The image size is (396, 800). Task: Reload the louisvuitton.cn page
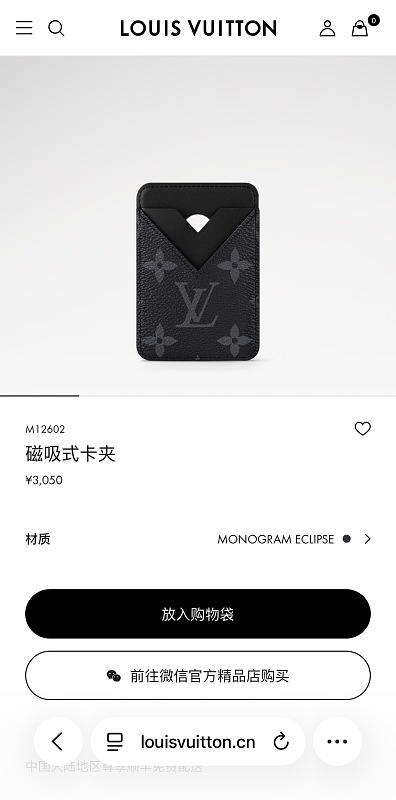[x=281, y=742]
